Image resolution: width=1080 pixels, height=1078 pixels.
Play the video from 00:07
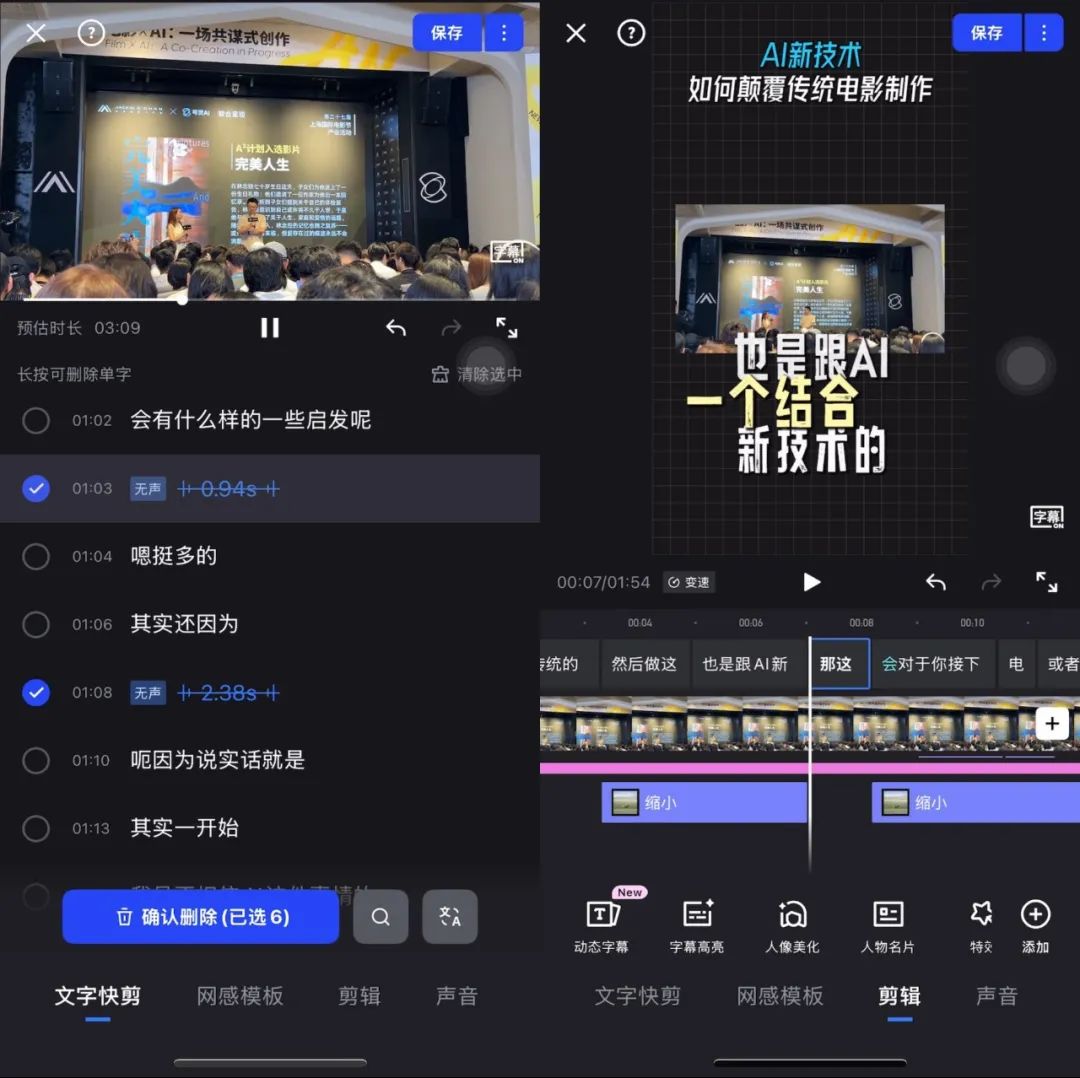(x=811, y=582)
